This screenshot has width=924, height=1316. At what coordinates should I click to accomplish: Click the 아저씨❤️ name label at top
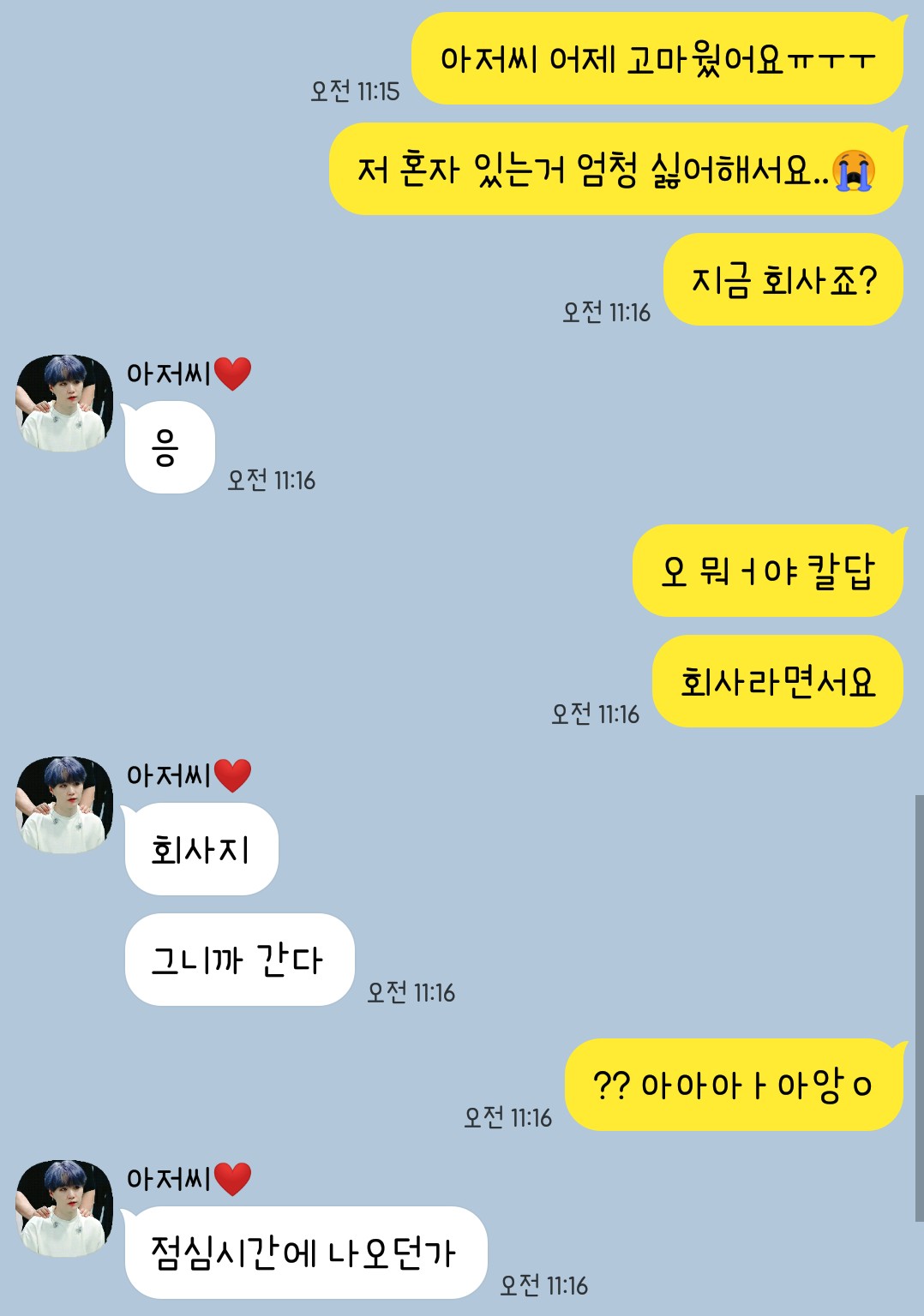click(x=189, y=374)
